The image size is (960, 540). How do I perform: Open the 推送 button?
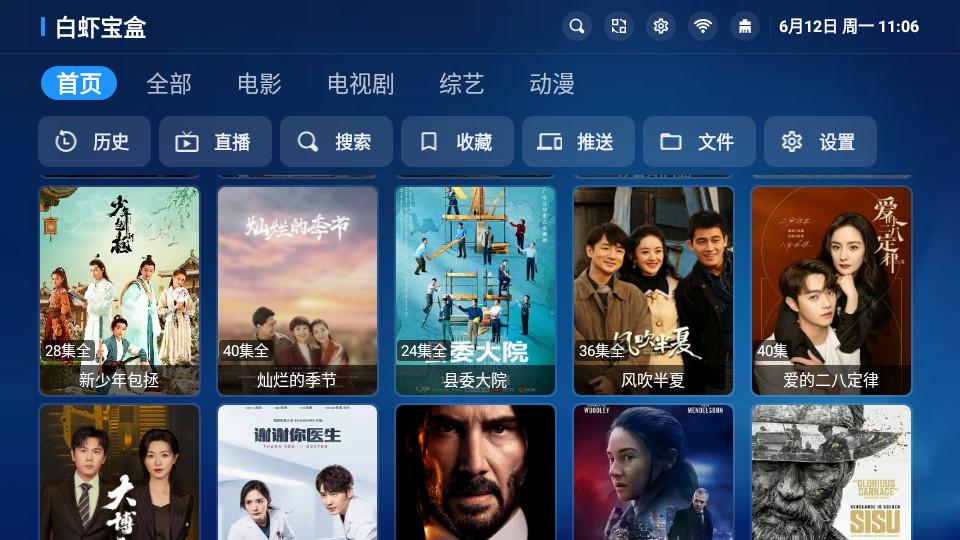pos(578,142)
